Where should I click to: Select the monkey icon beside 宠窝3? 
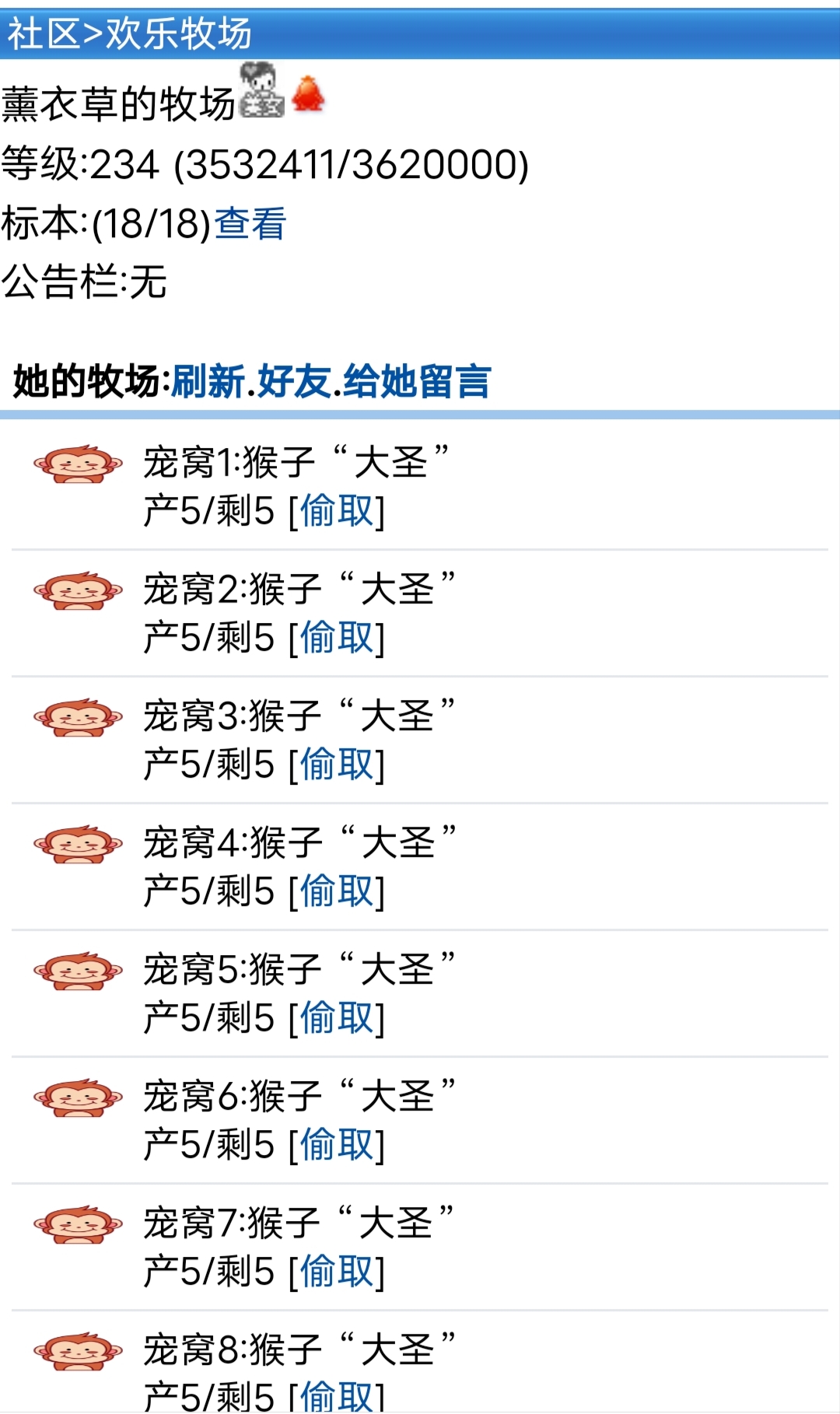point(78,716)
